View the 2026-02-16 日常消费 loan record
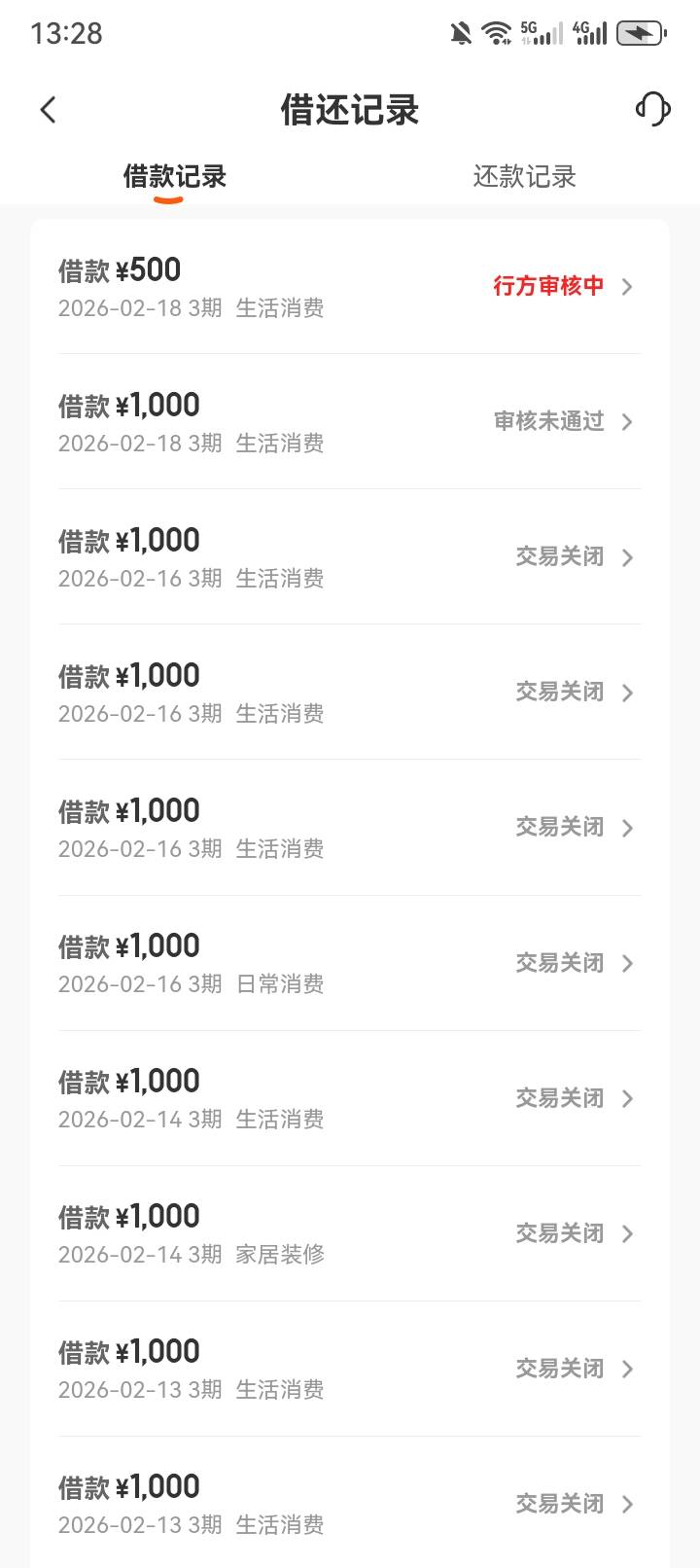 (350, 963)
